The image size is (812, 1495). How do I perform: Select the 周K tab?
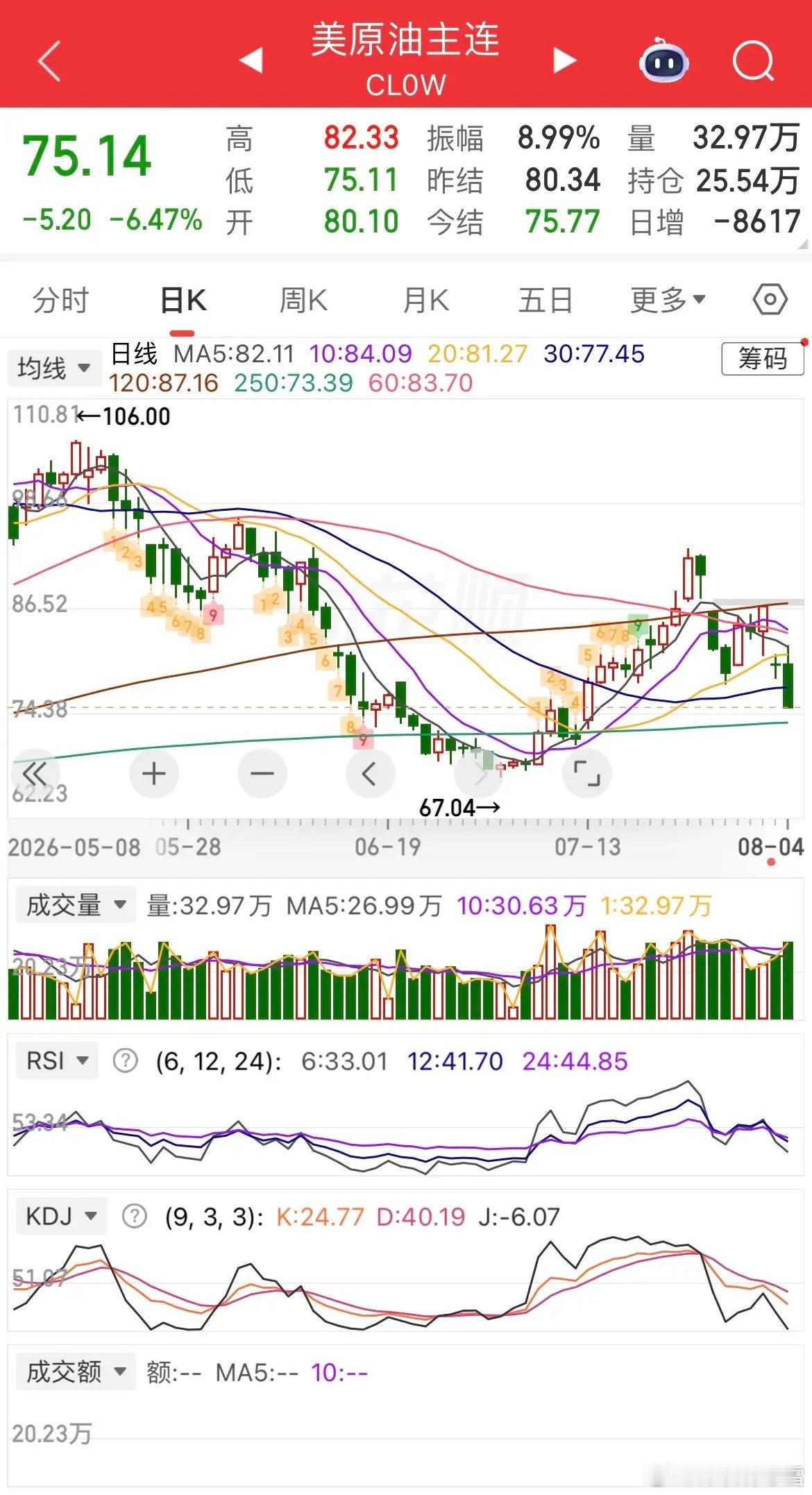[x=303, y=301]
